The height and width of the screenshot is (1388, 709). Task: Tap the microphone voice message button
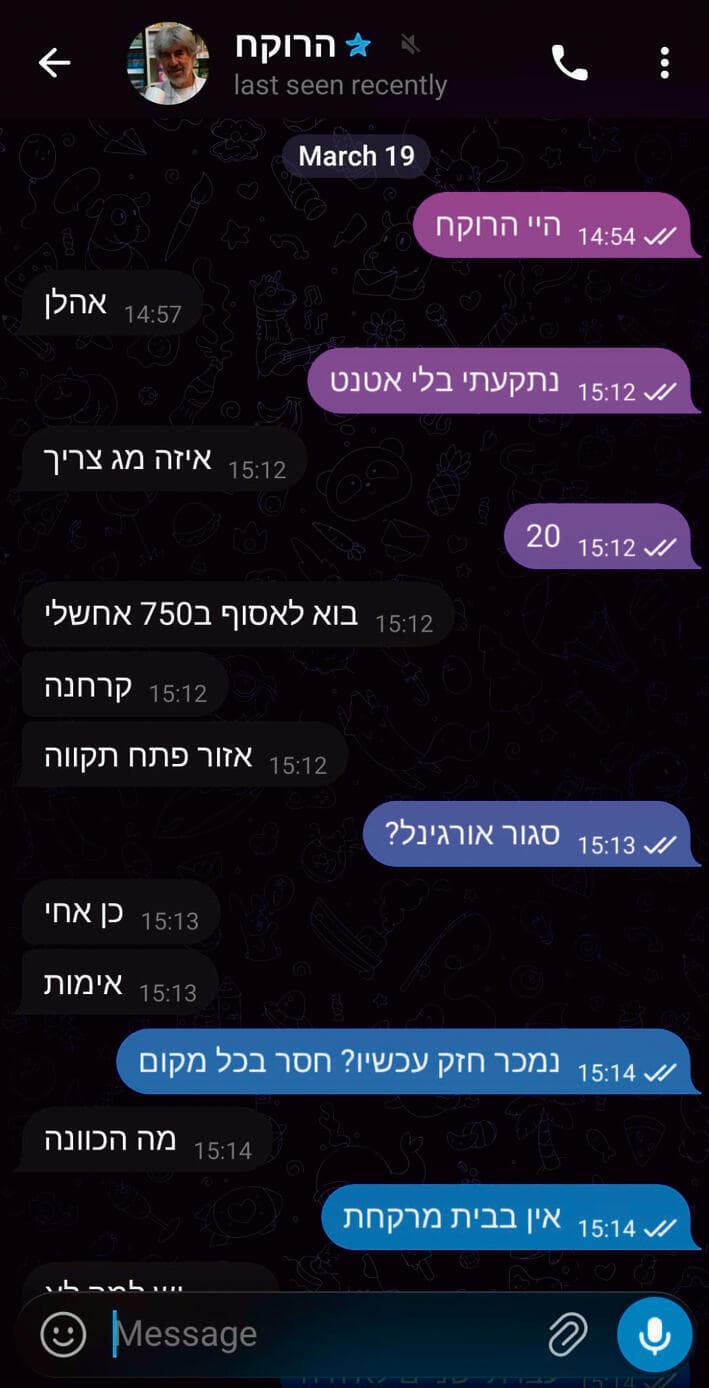click(x=654, y=1334)
